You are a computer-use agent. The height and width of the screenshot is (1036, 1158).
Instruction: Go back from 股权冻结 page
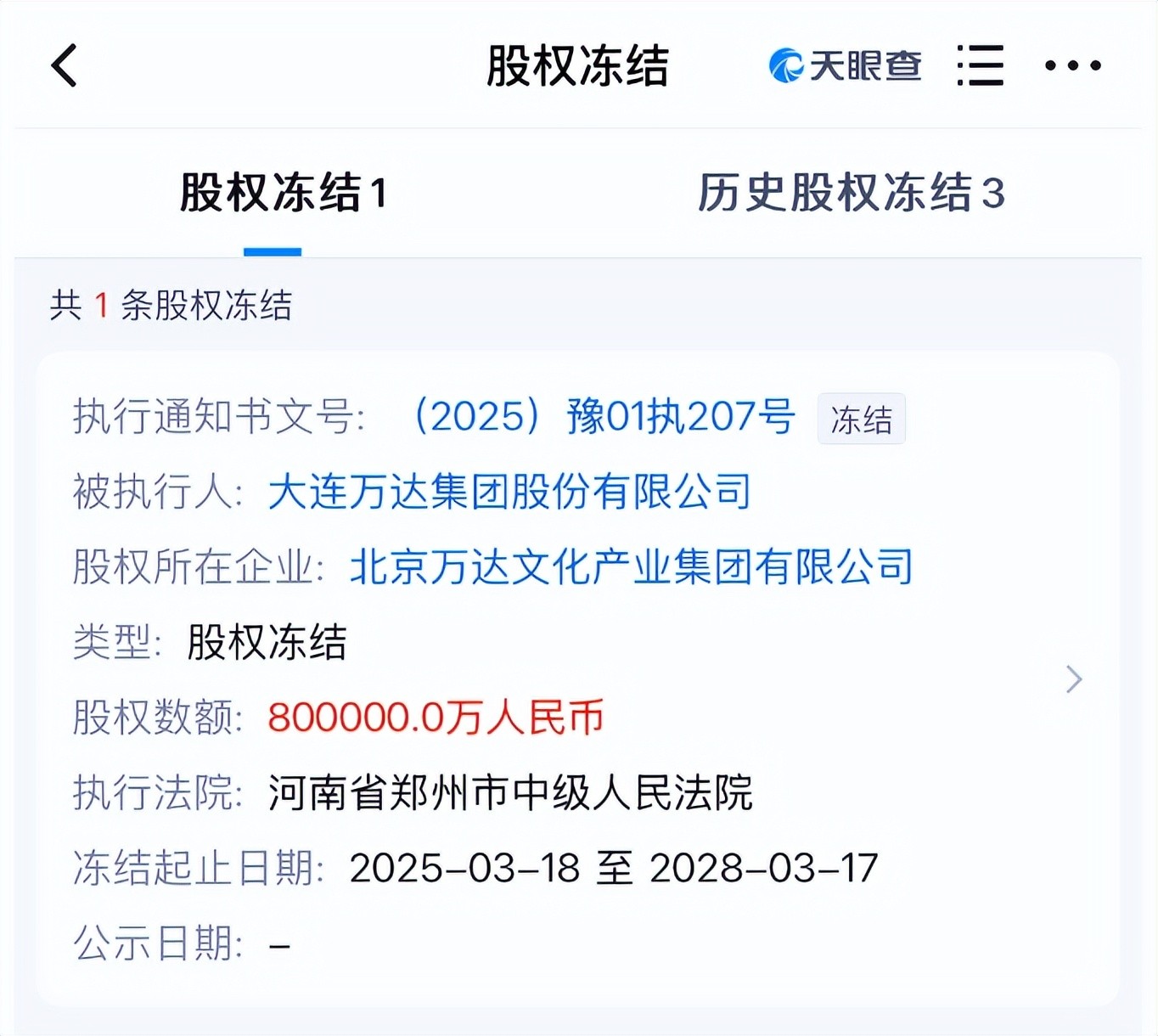pyautogui.click(x=65, y=66)
